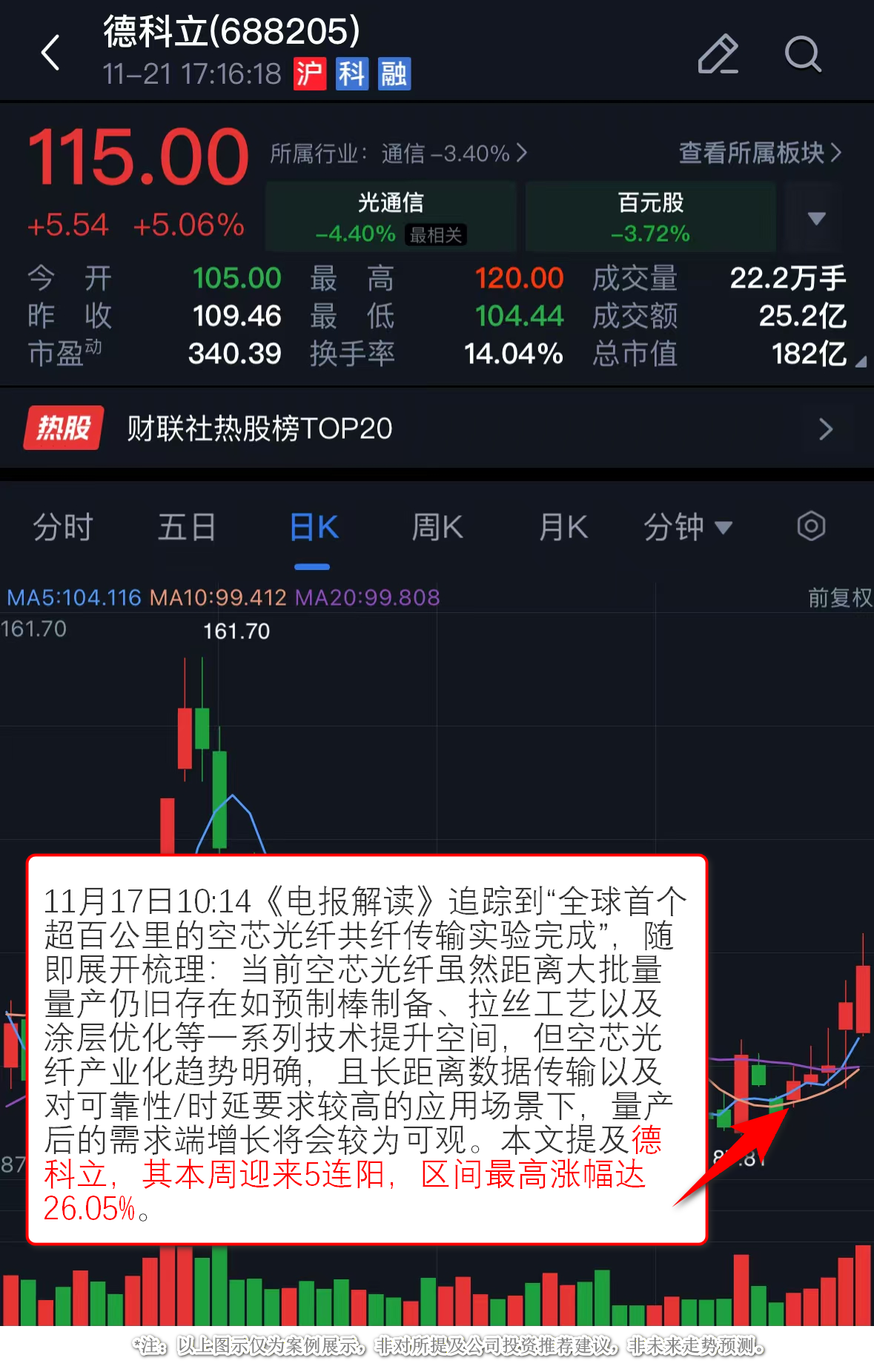Switch to the 周K chart tab
This screenshot has width=874, height=1372.
[x=437, y=528]
